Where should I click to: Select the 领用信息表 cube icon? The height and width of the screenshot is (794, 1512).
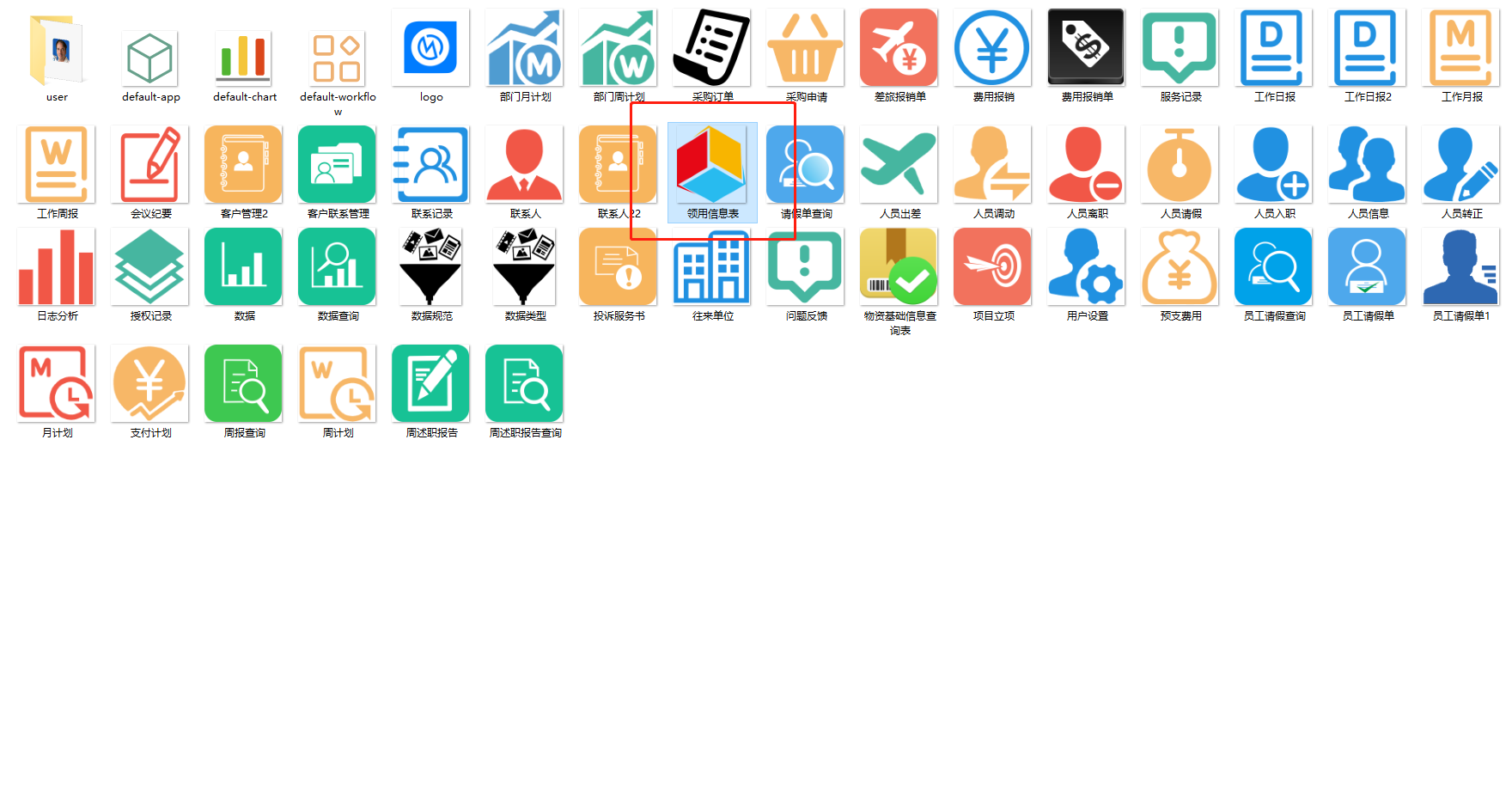point(712,164)
